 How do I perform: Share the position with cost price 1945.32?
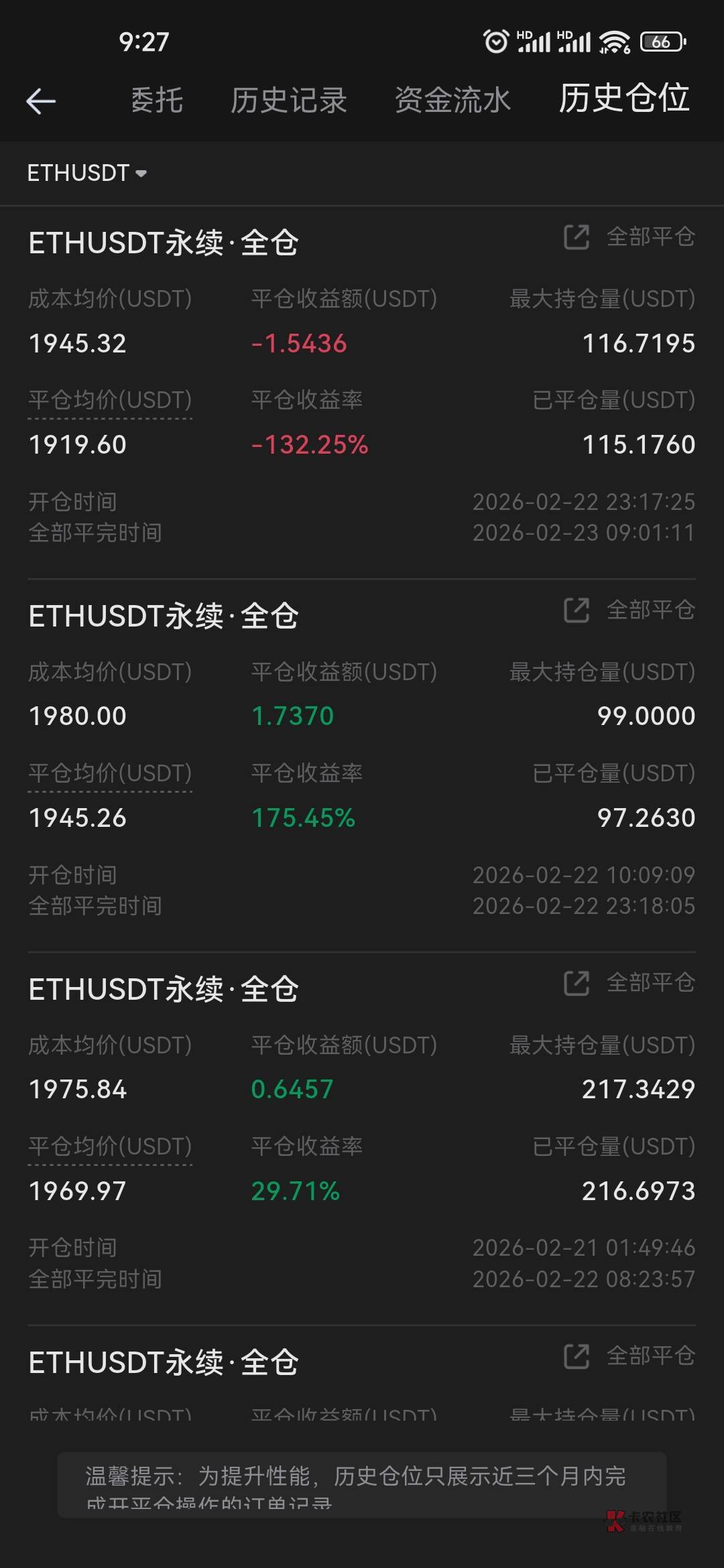577,237
